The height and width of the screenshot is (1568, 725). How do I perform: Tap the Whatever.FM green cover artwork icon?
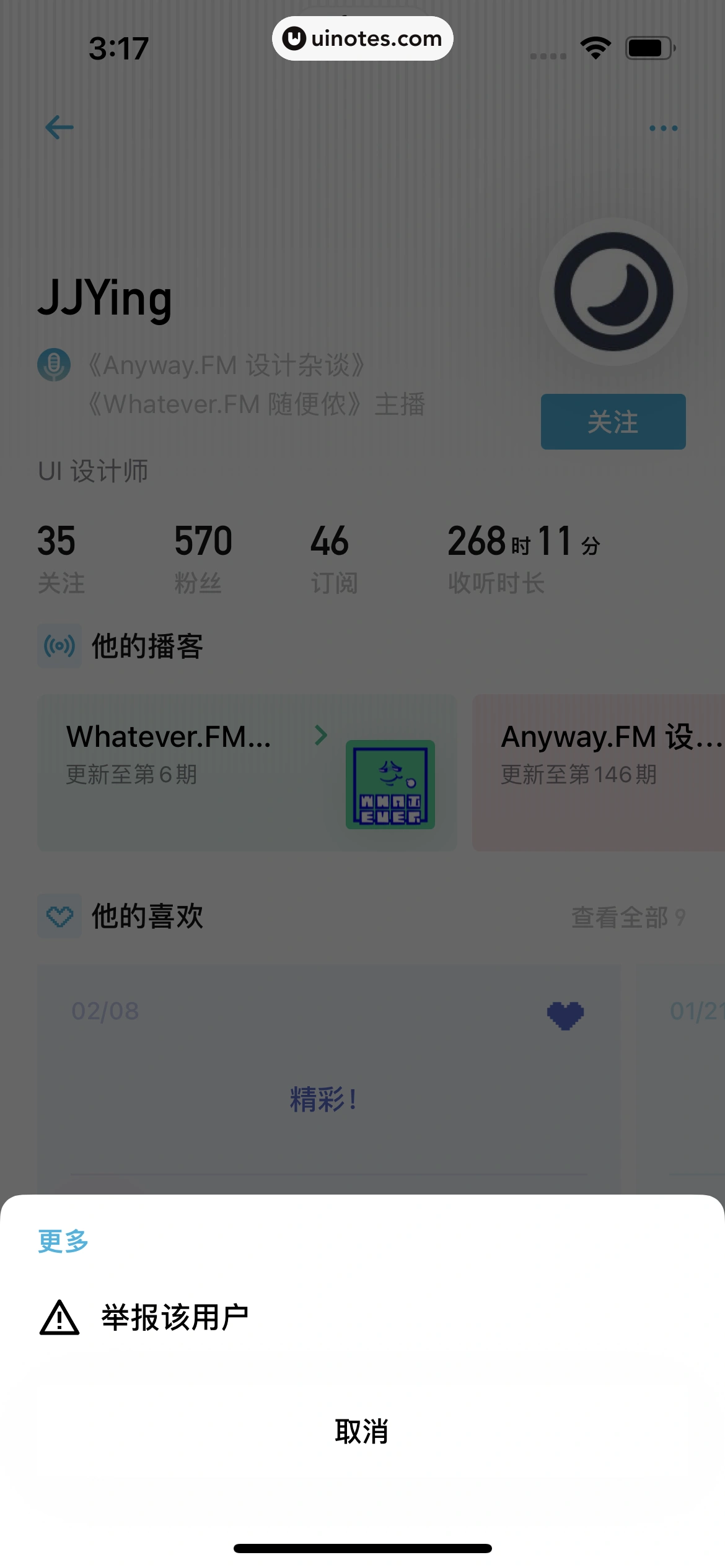pyautogui.click(x=389, y=785)
